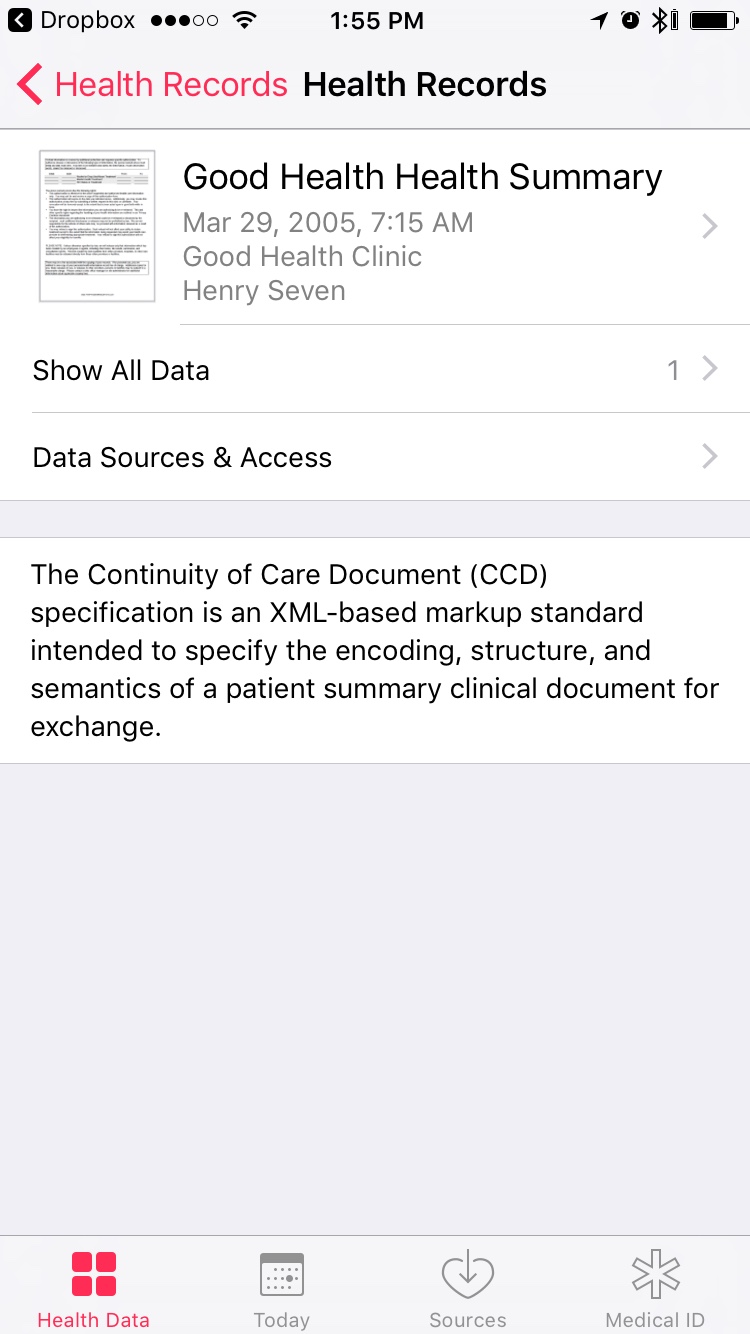Open Show All Data
750x1334 pixels.
click(x=375, y=370)
